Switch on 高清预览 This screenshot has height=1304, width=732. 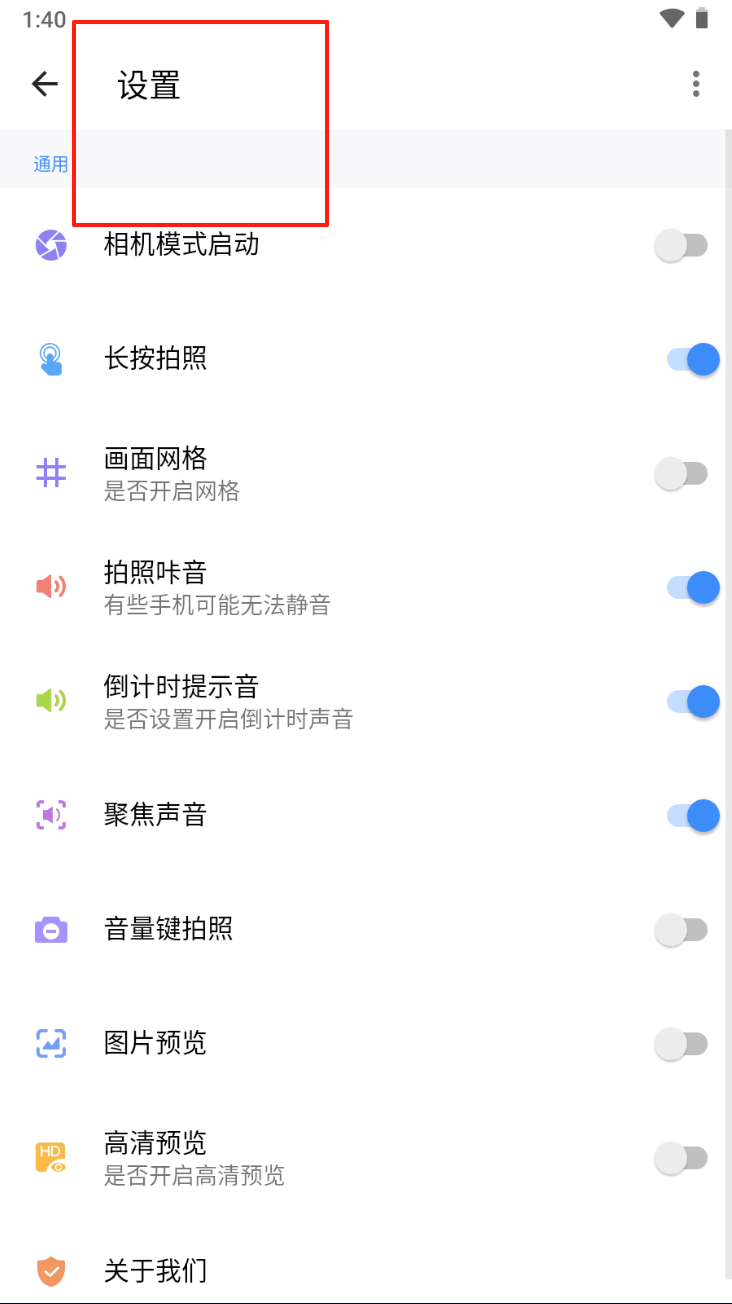tap(682, 1158)
